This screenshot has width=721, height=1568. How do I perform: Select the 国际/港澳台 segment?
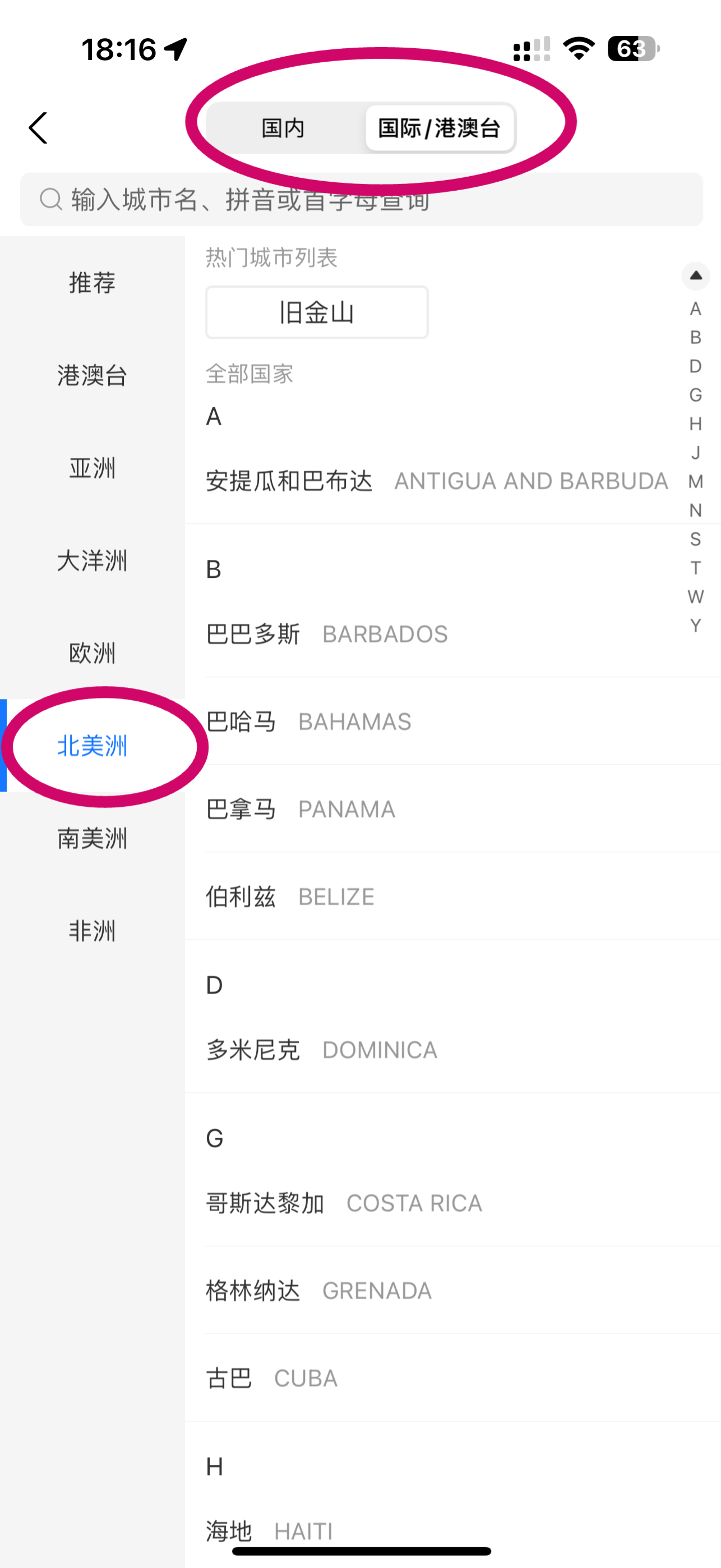(x=440, y=128)
